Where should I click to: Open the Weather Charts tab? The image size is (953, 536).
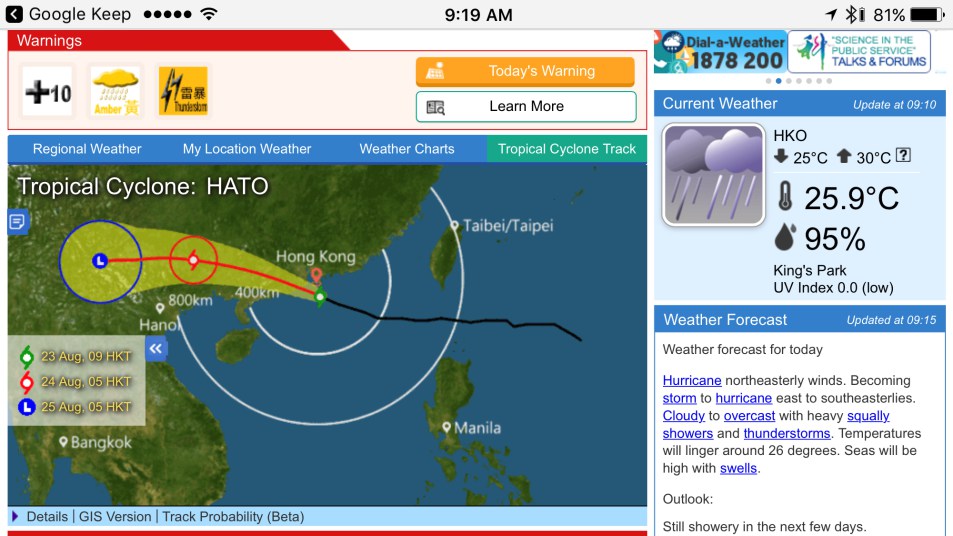(406, 149)
